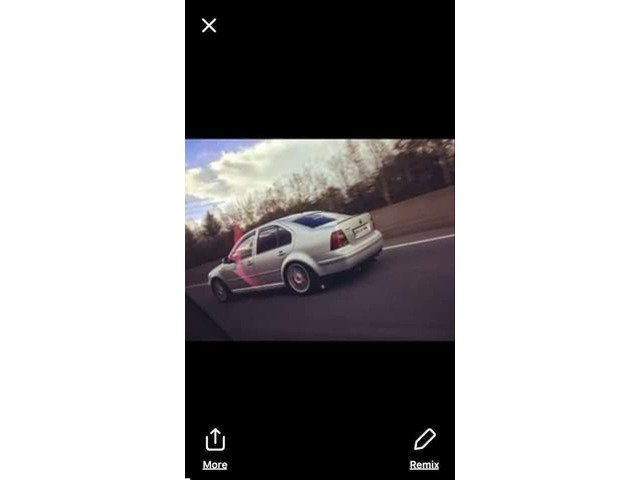The width and height of the screenshot is (640, 480).
Task: Open the More share options
Action: click(215, 447)
